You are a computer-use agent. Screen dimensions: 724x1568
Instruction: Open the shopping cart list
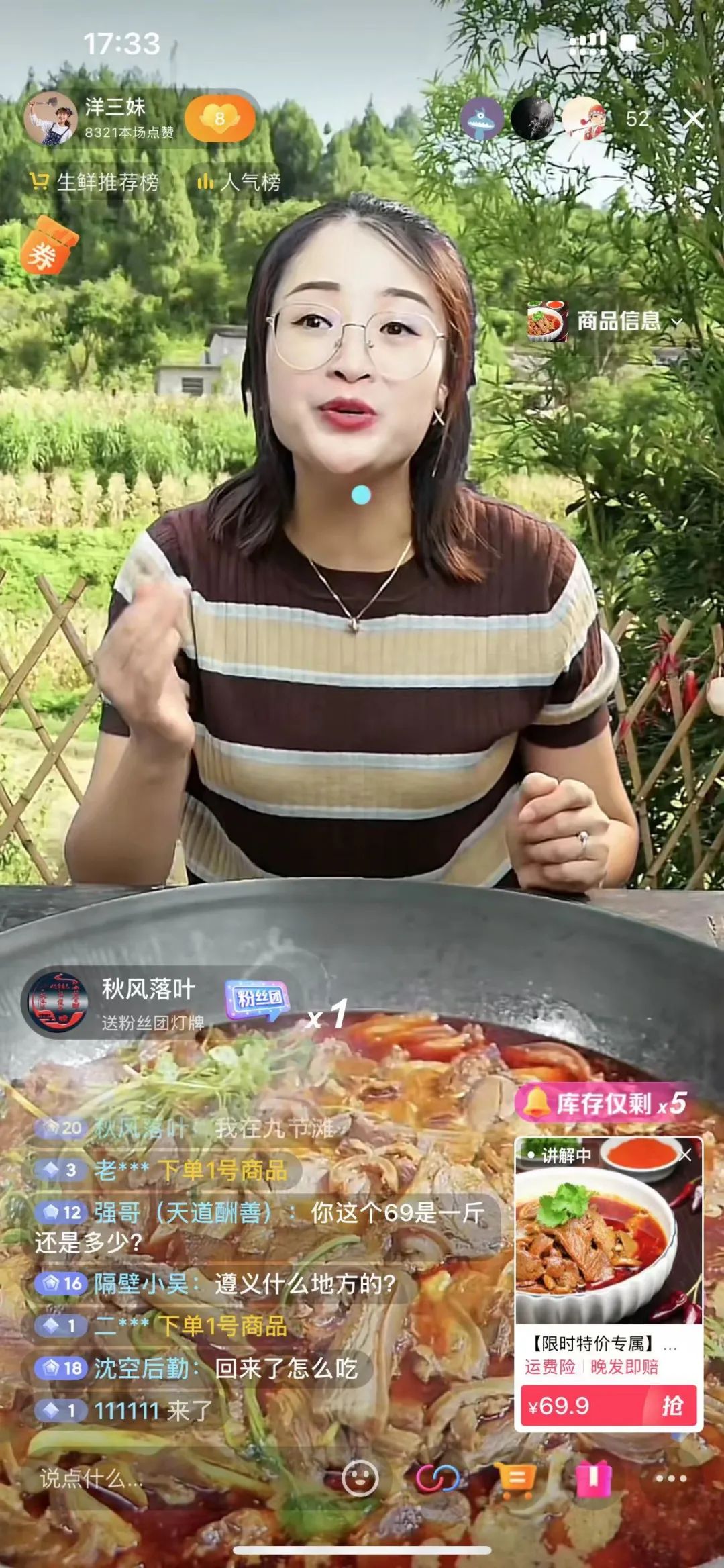(x=515, y=1478)
